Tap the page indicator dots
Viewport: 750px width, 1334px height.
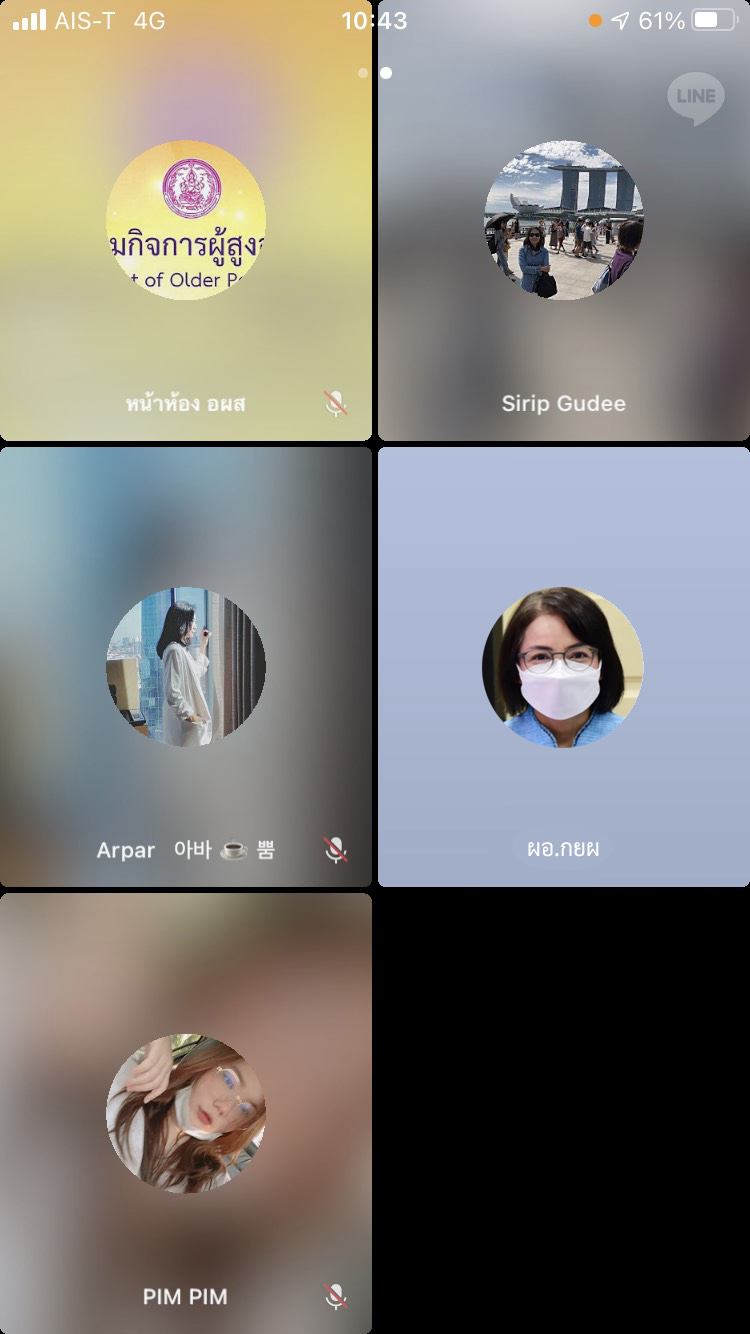coord(375,73)
